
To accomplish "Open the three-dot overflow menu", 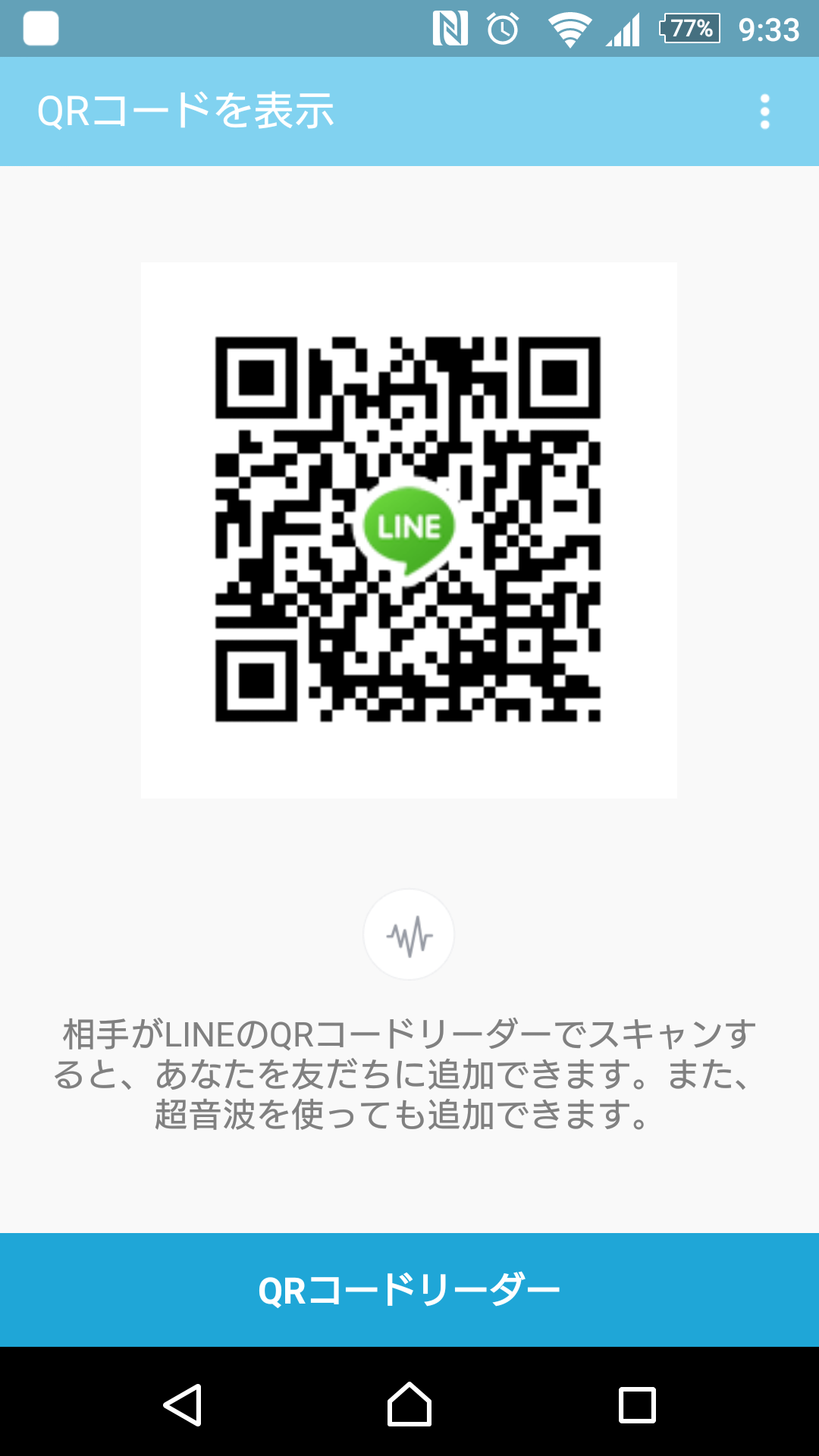I will click(x=764, y=111).
